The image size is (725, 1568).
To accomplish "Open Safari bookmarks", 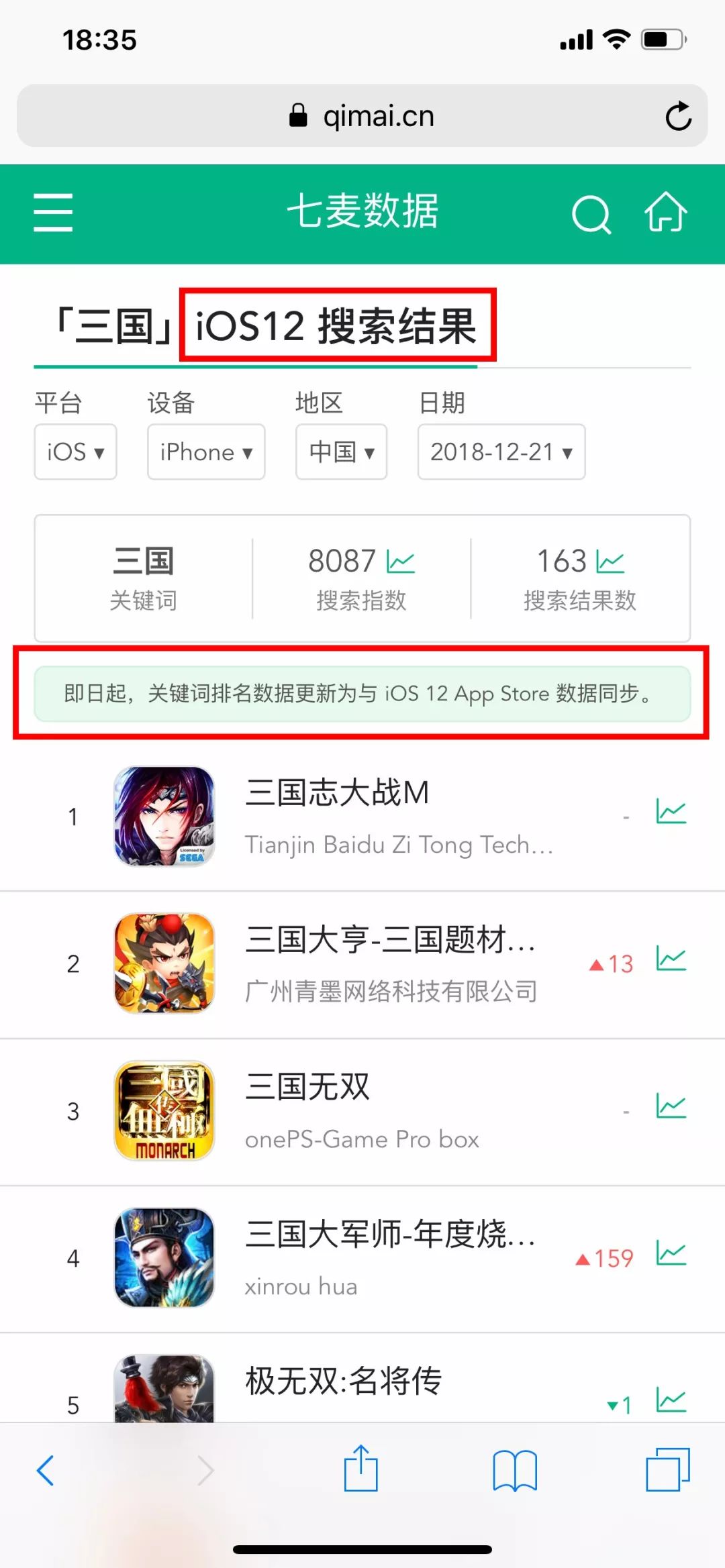I will pyautogui.click(x=515, y=1470).
